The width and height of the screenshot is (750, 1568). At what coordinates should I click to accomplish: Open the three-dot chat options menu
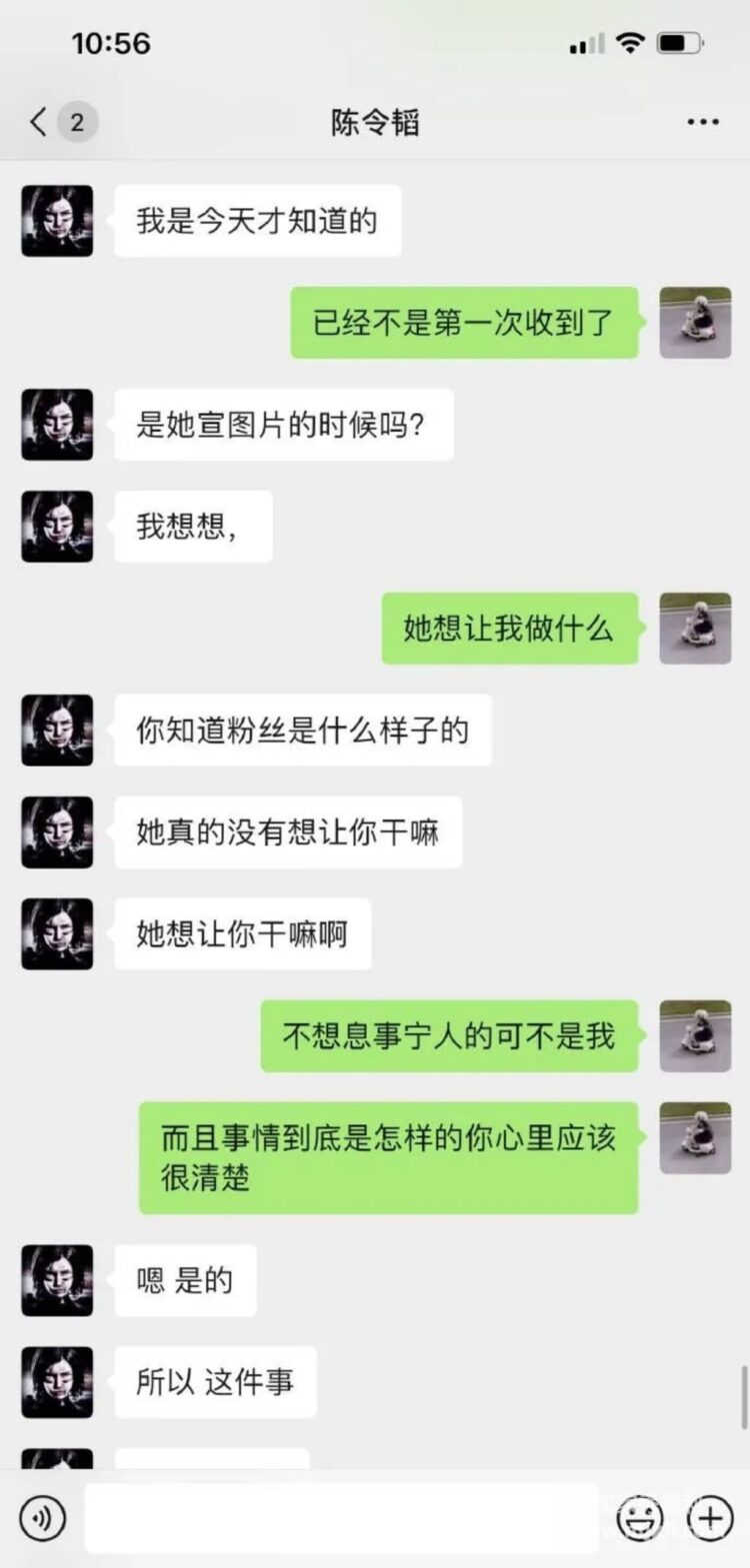(x=702, y=122)
